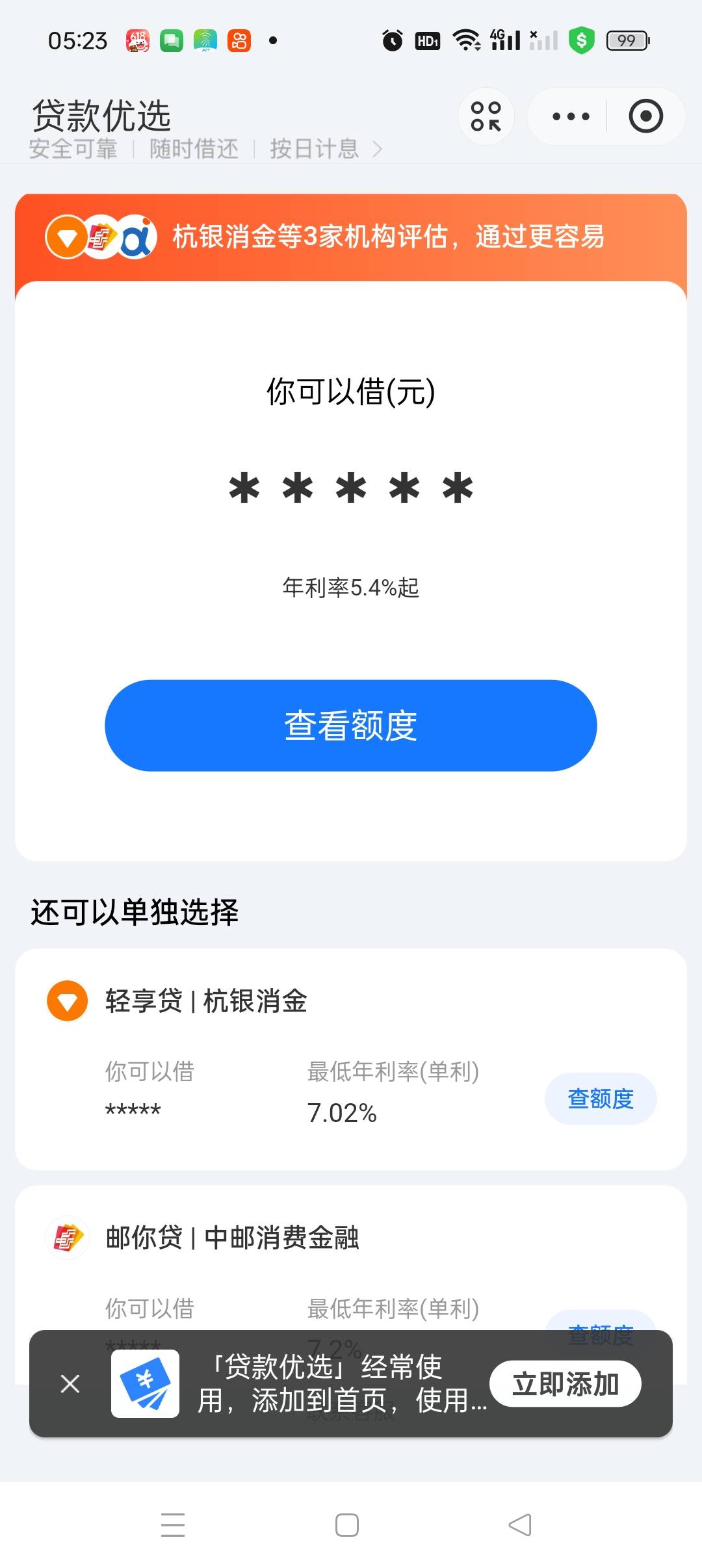Open recent apps from navigation bar
702x1568 pixels.
[173, 1524]
